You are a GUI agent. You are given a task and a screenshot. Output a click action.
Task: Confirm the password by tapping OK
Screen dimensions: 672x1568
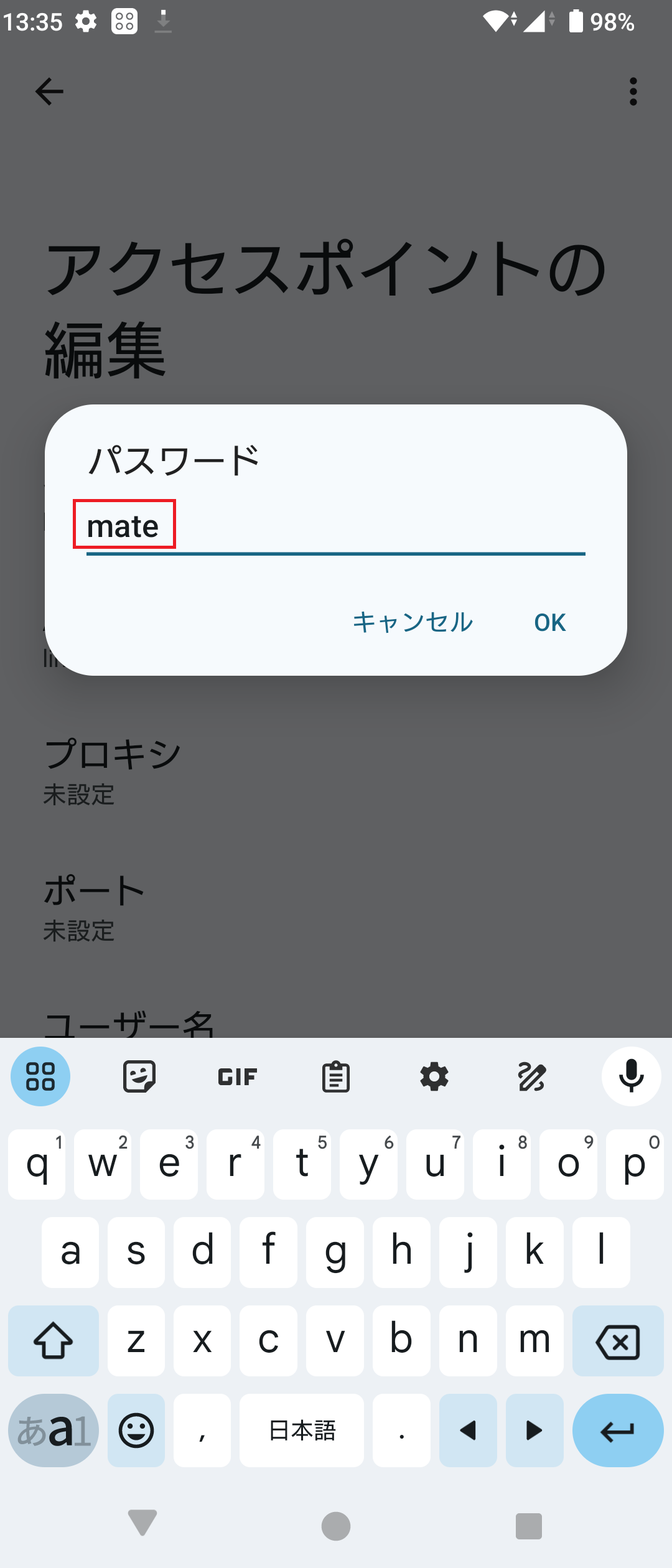pos(550,622)
